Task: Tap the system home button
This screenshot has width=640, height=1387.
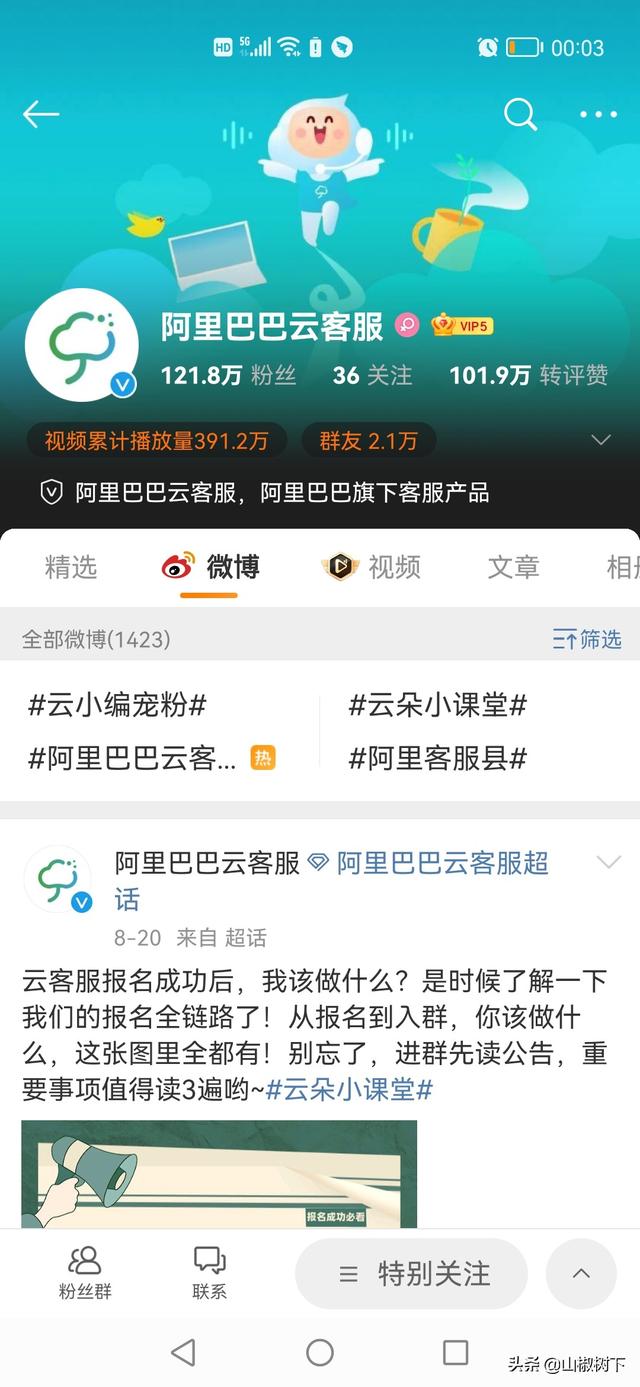Action: pos(320,1353)
